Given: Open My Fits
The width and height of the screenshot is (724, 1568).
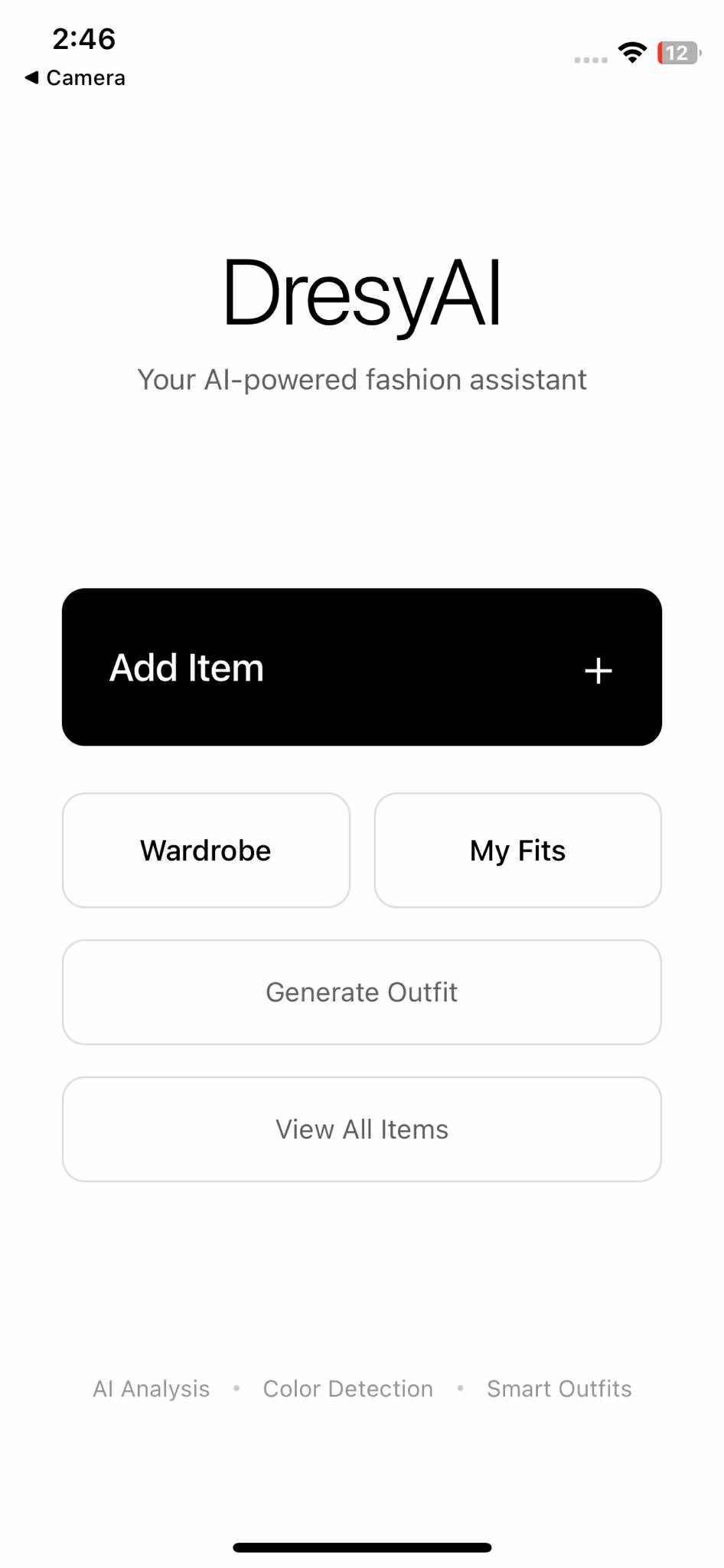Looking at the screenshot, I should 517,851.
